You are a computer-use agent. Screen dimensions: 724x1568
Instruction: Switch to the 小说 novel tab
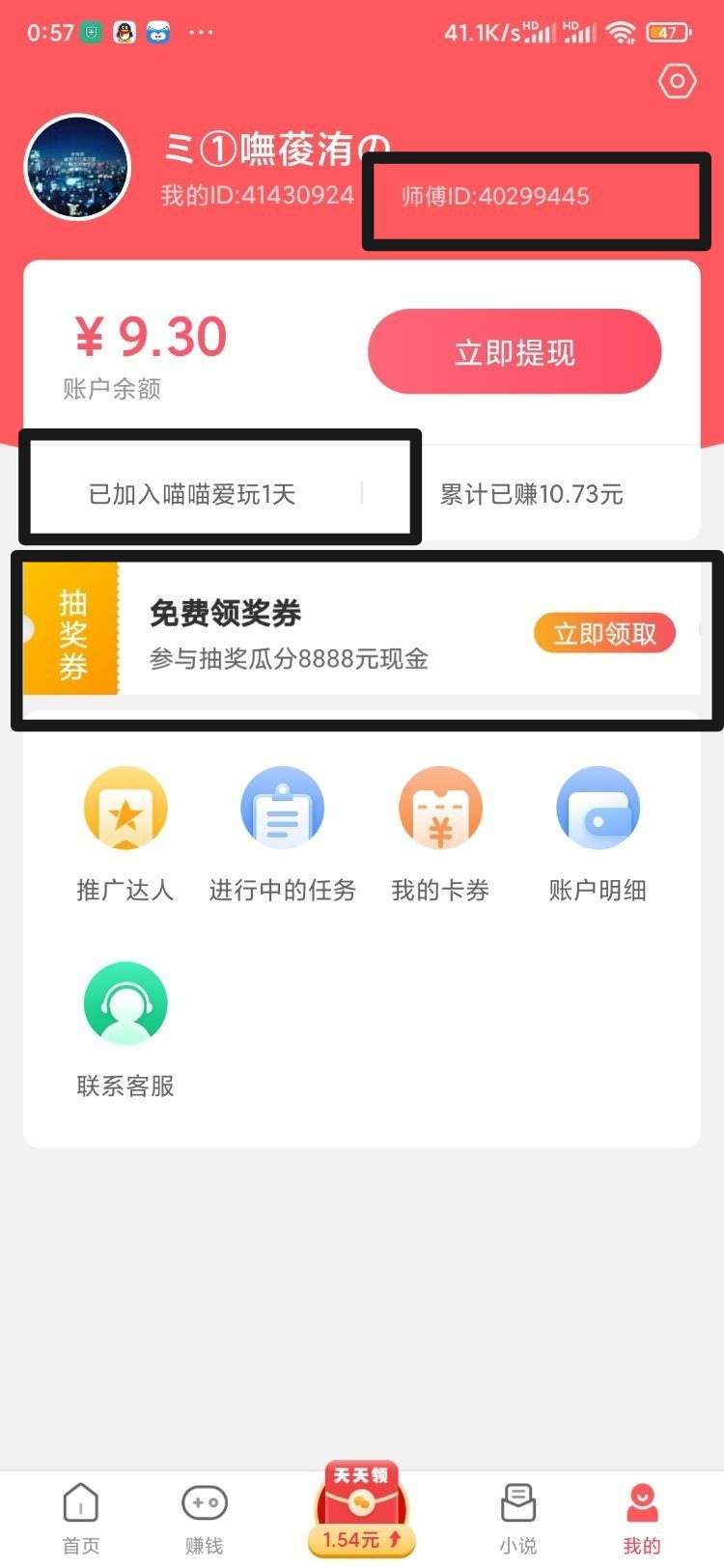pos(518,1519)
